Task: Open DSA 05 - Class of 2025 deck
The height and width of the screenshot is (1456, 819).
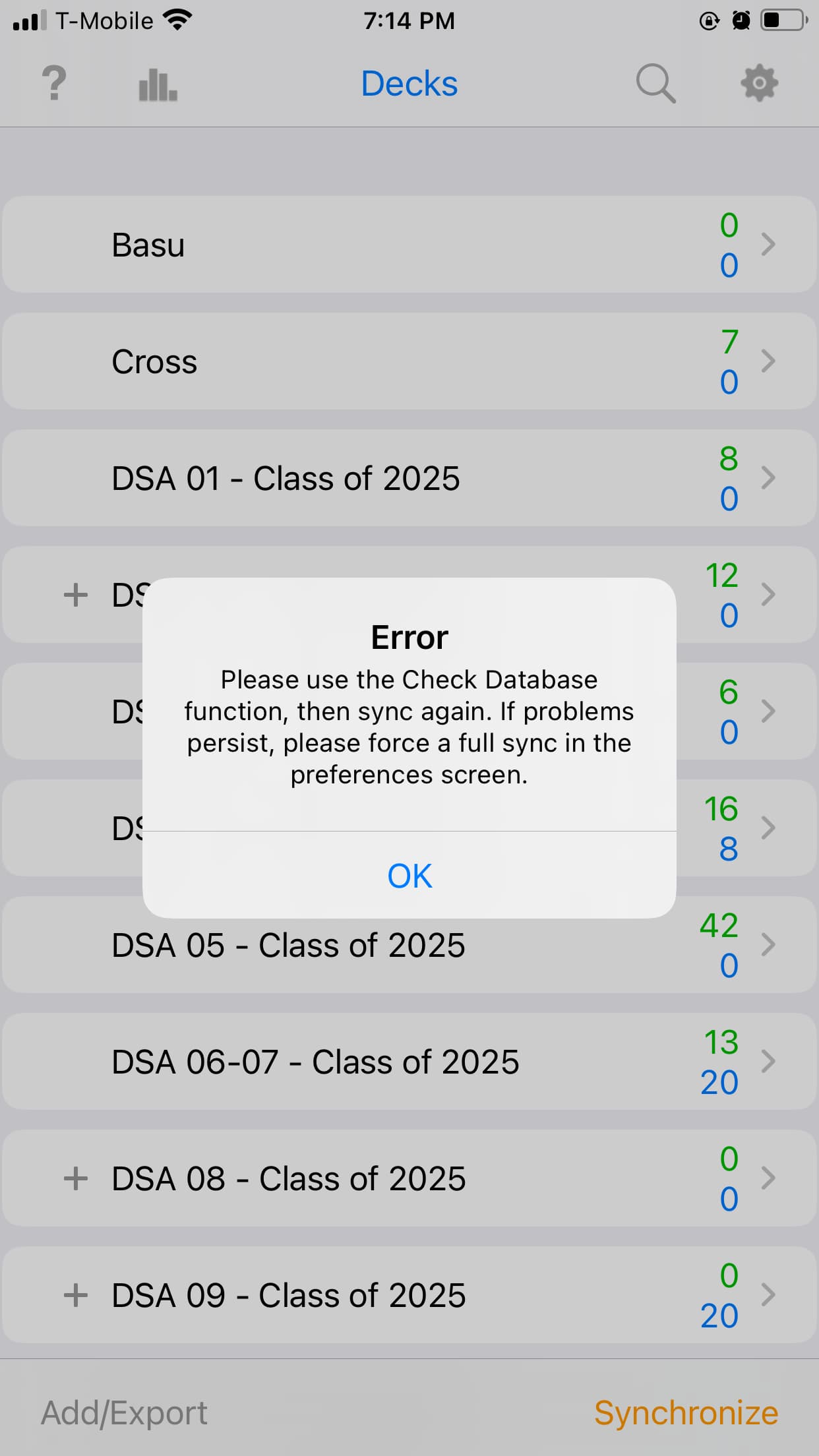Action: [x=409, y=945]
